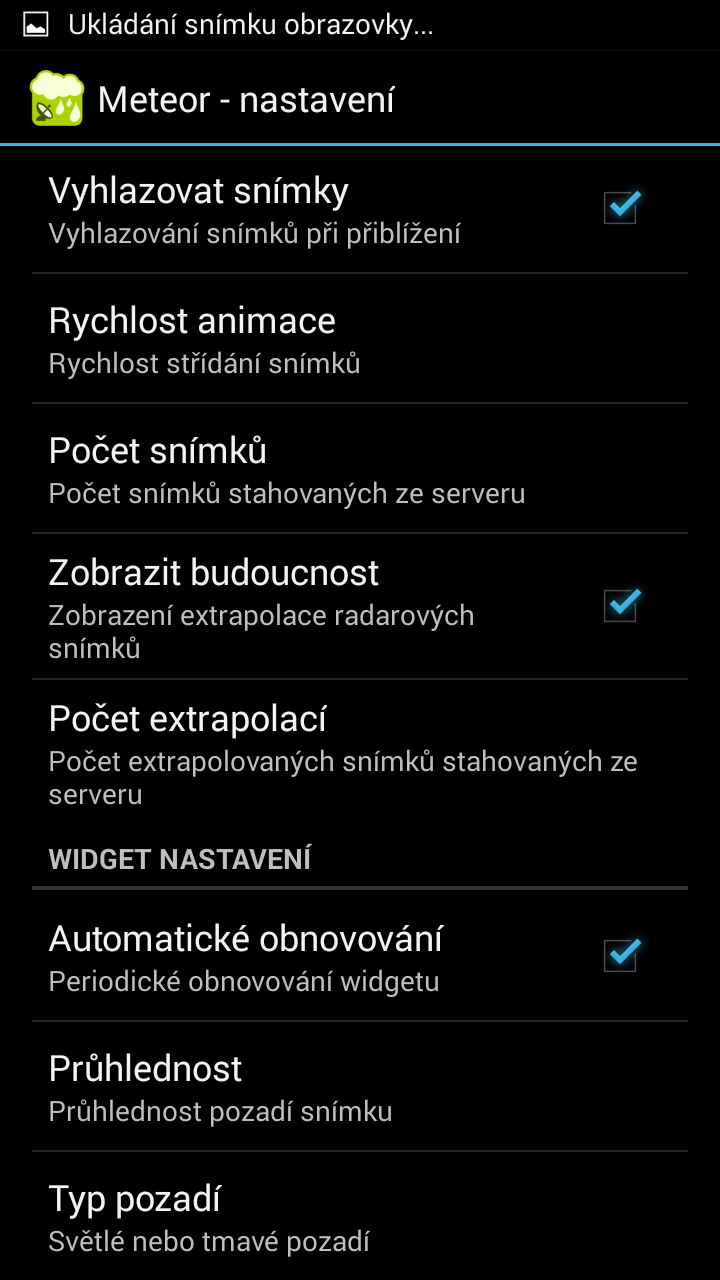Image resolution: width=720 pixels, height=1280 pixels.
Task: Uncheck Automatické obnovování widgetu
Action: click(x=621, y=955)
